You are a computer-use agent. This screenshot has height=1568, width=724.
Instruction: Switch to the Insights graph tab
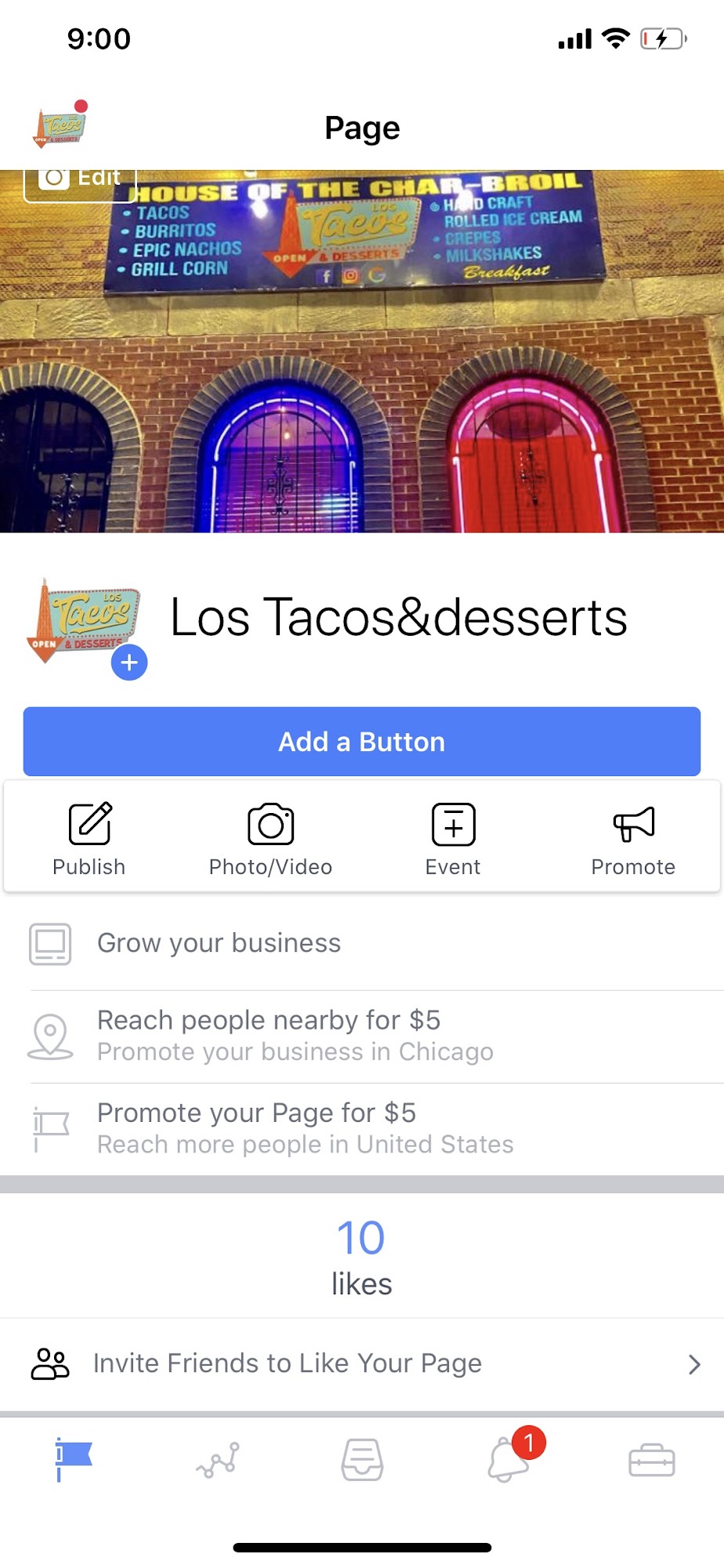click(218, 1460)
